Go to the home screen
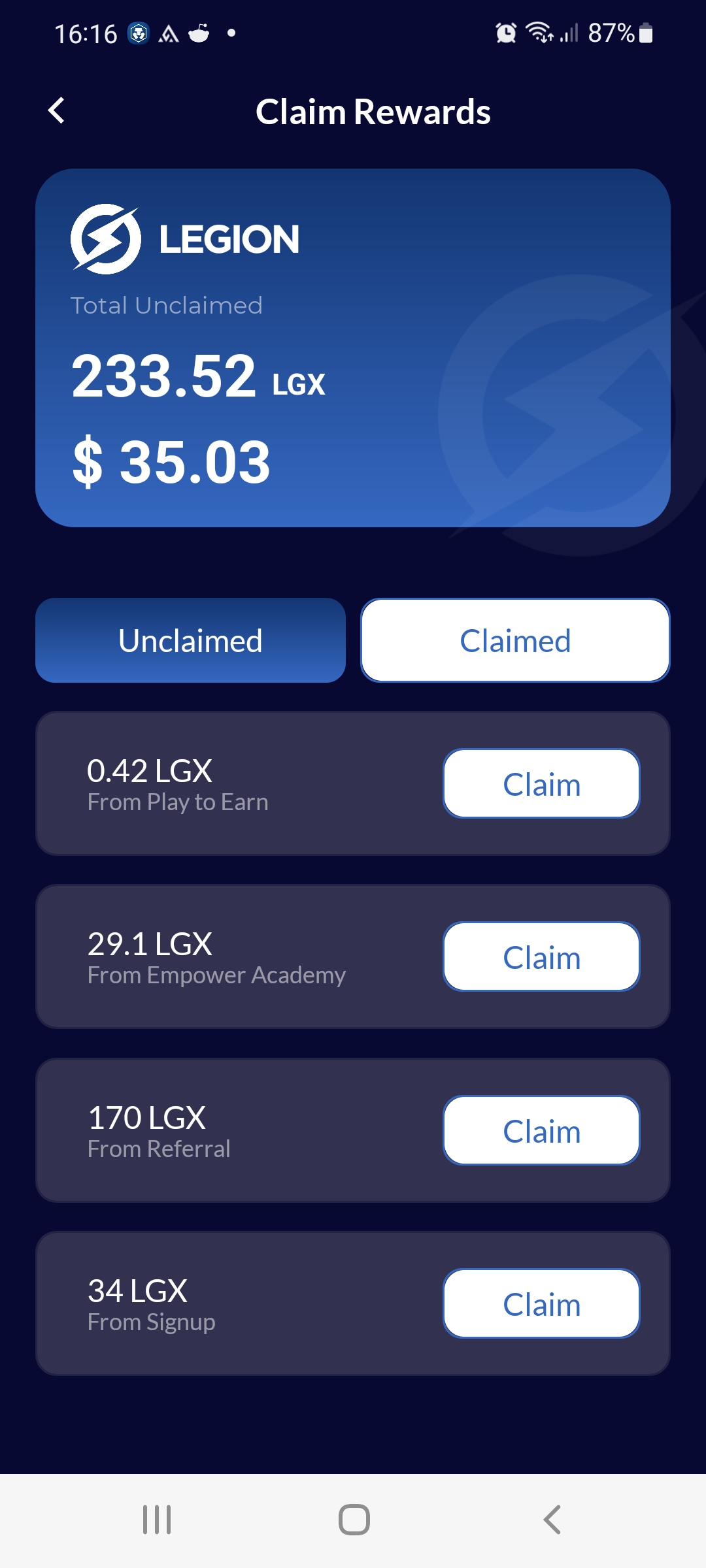The image size is (706, 1568). (x=354, y=1520)
